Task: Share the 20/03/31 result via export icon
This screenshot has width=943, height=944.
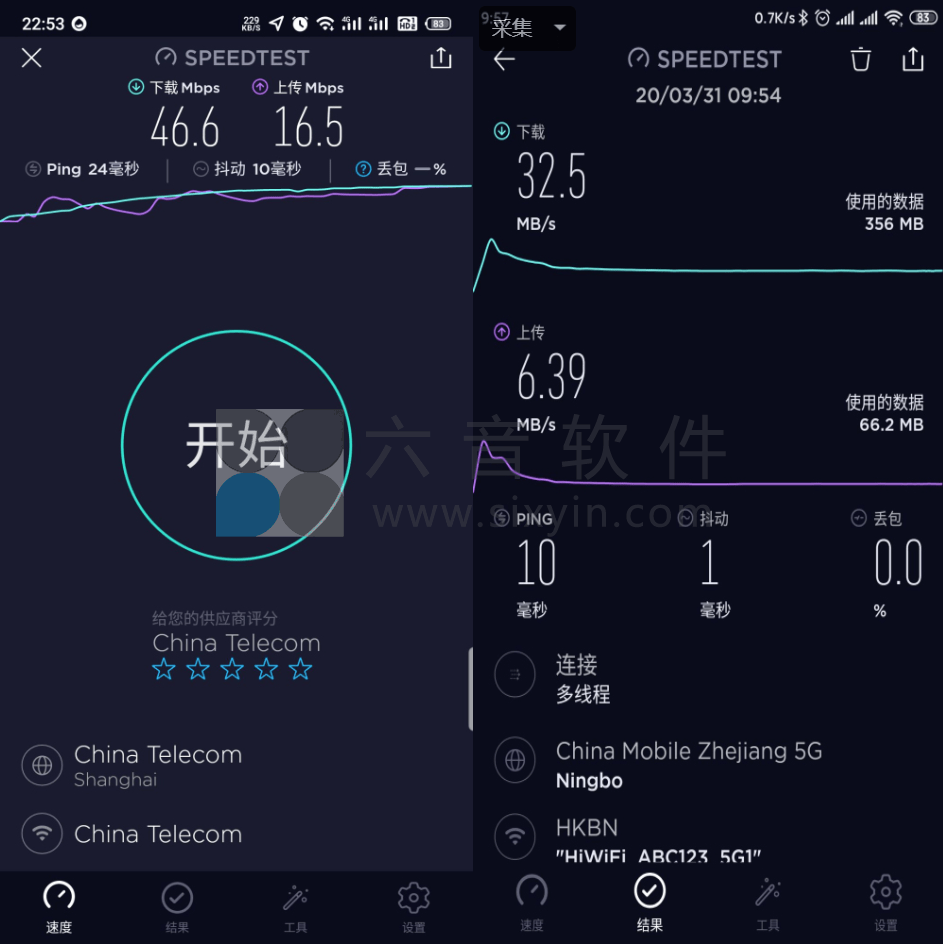Action: click(912, 60)
